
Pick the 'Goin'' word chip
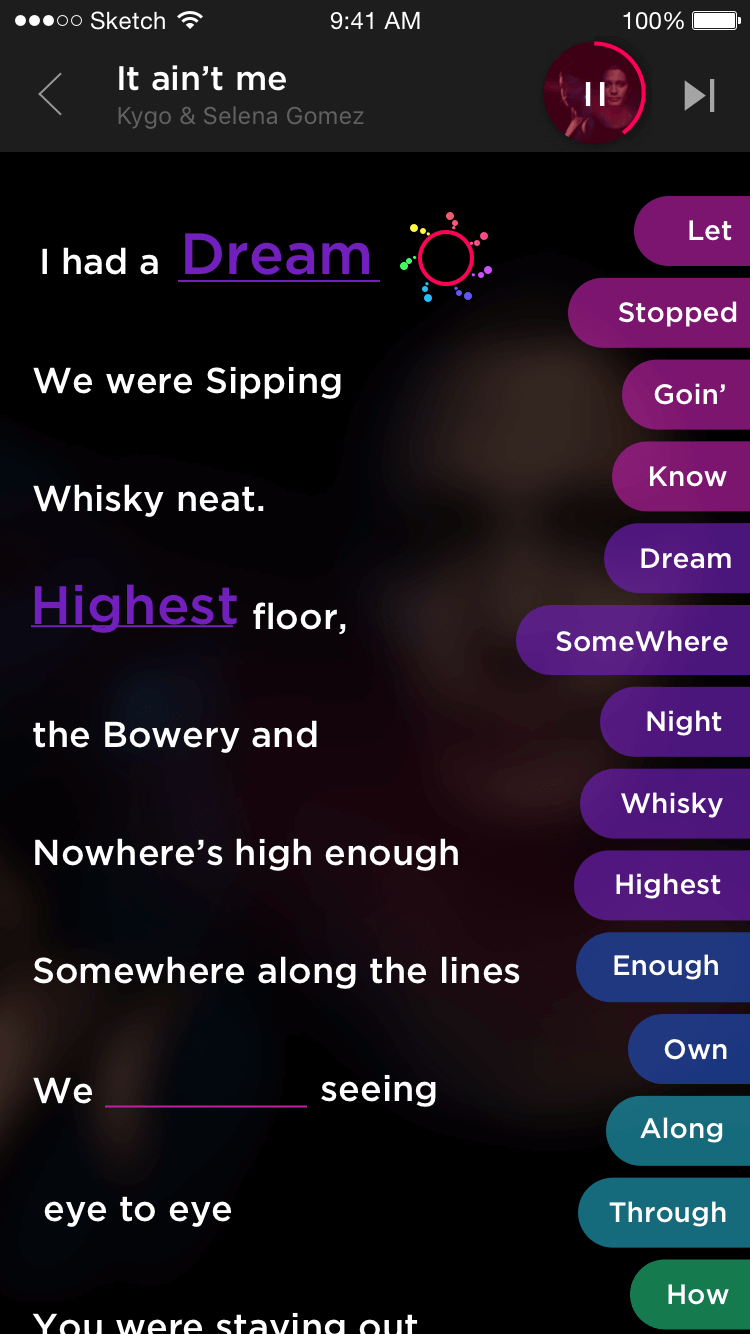click(x=689, y=395)
